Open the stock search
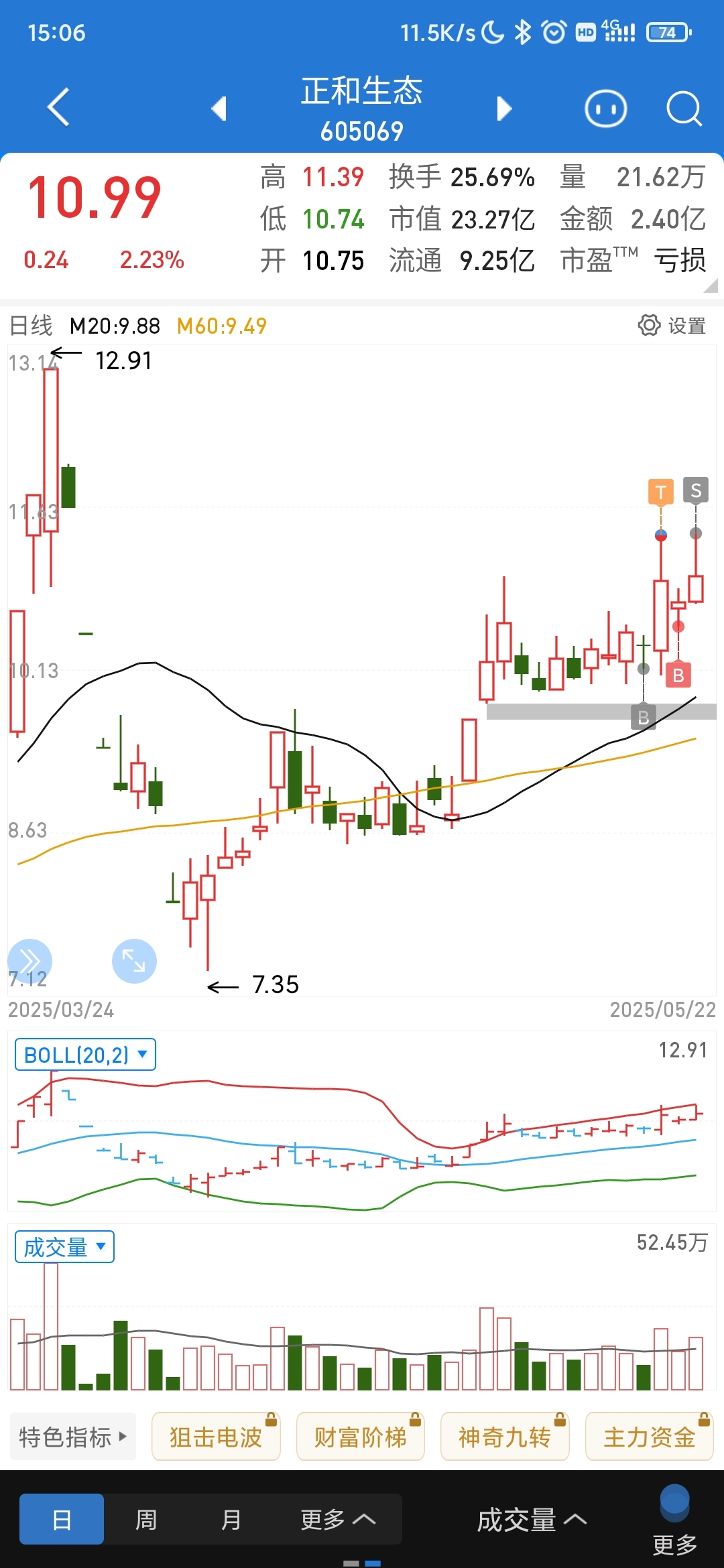The width and height of the screenshot is (724, 1568). point(684,109)
